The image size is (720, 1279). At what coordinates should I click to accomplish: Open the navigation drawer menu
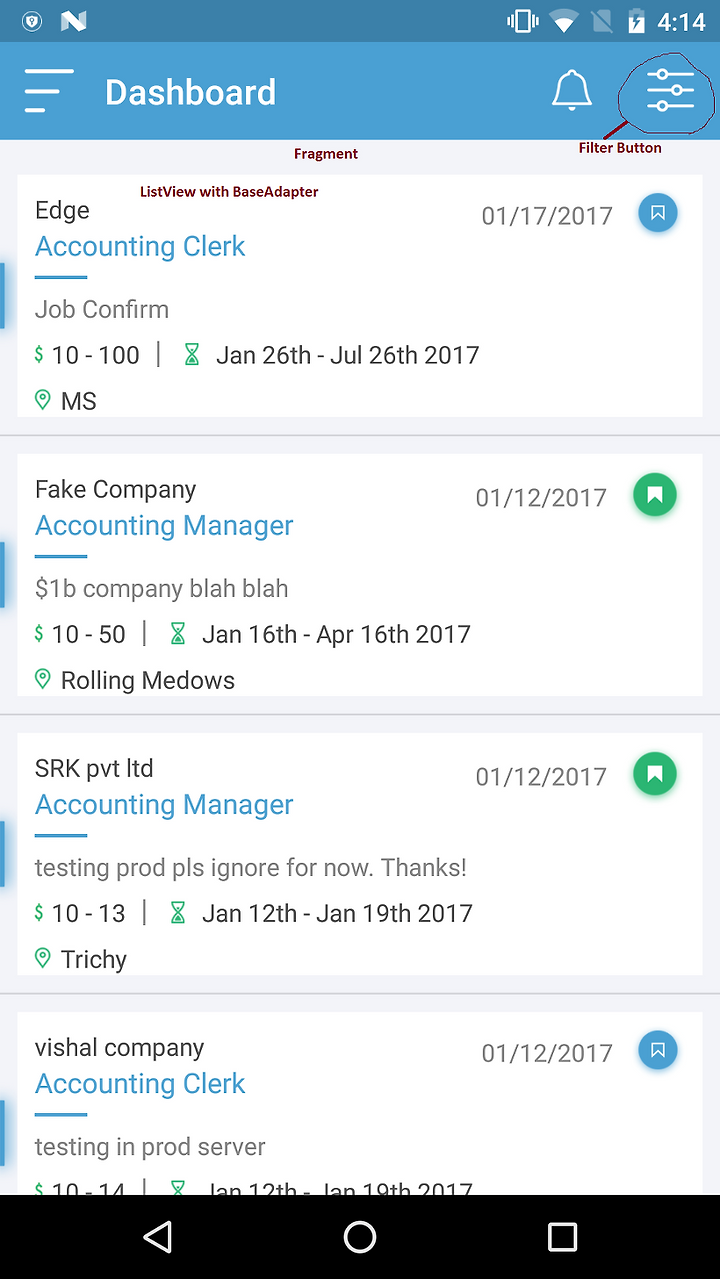tap(49, 91)
